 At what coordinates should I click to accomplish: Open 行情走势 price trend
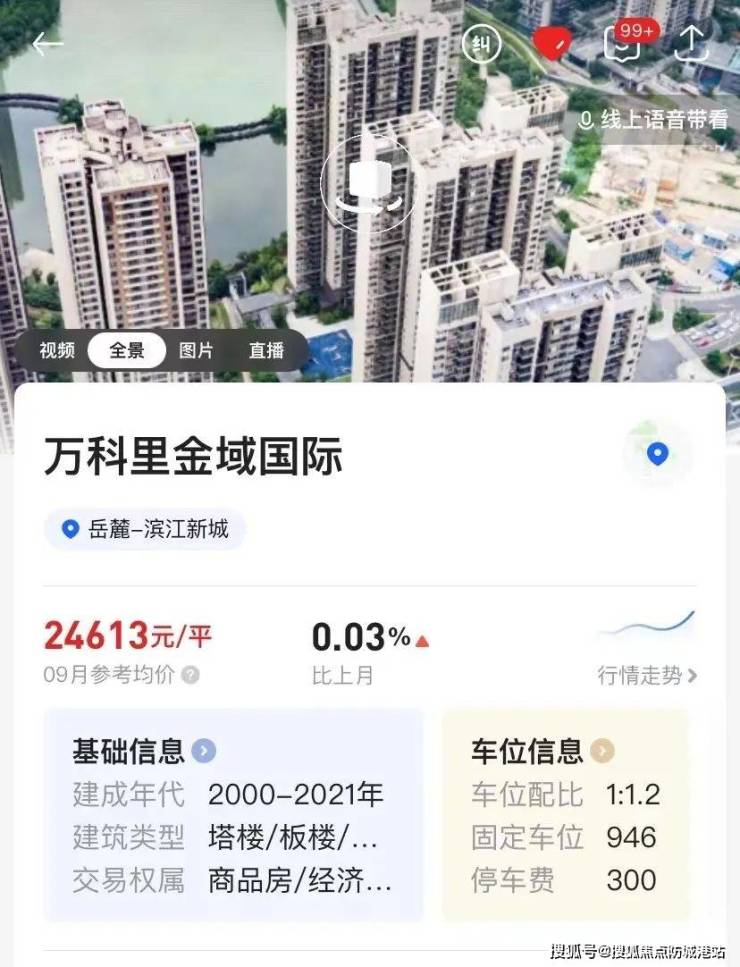(x=647, y=675)
